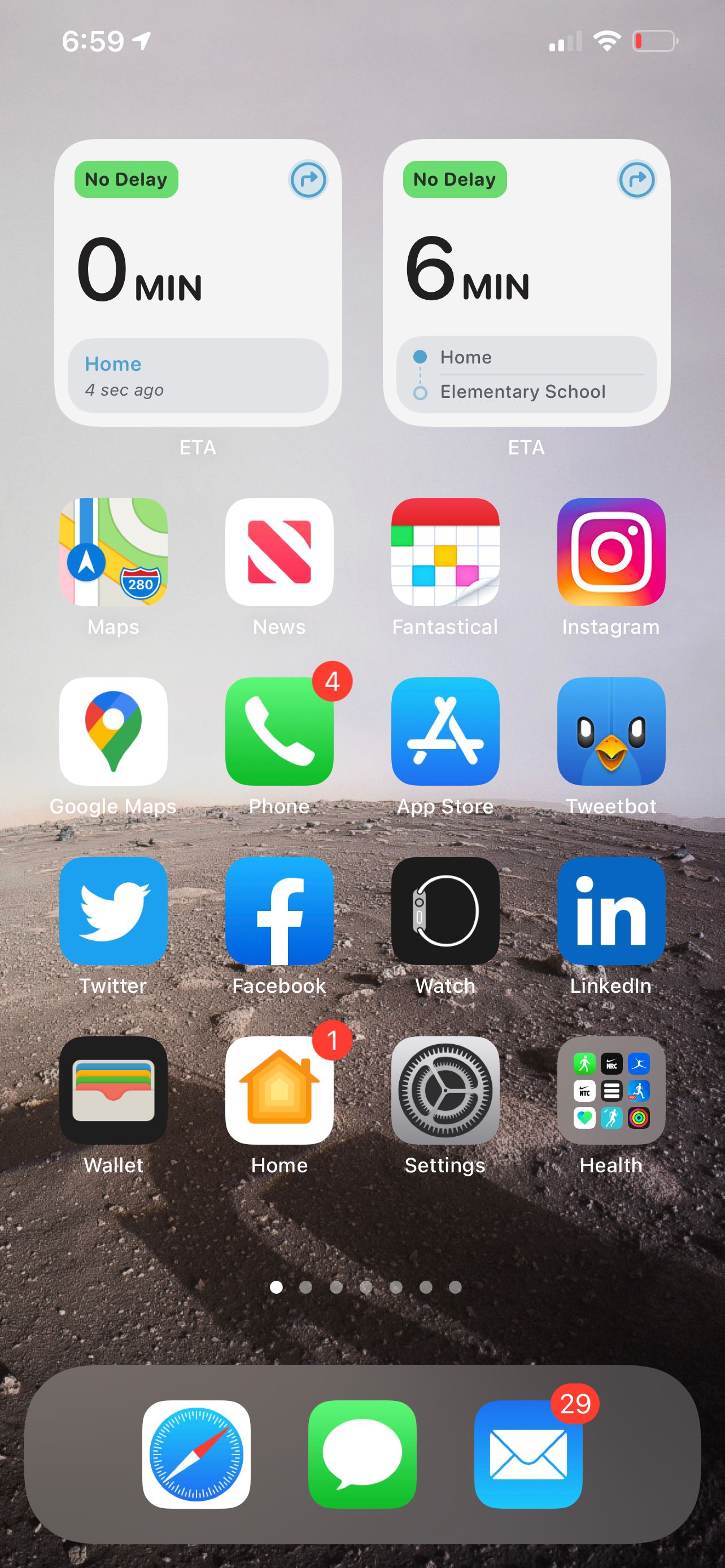This screenshot has height=1568, width=725.
Task: Open Fantastical calendar
Action: pos(446,551)
